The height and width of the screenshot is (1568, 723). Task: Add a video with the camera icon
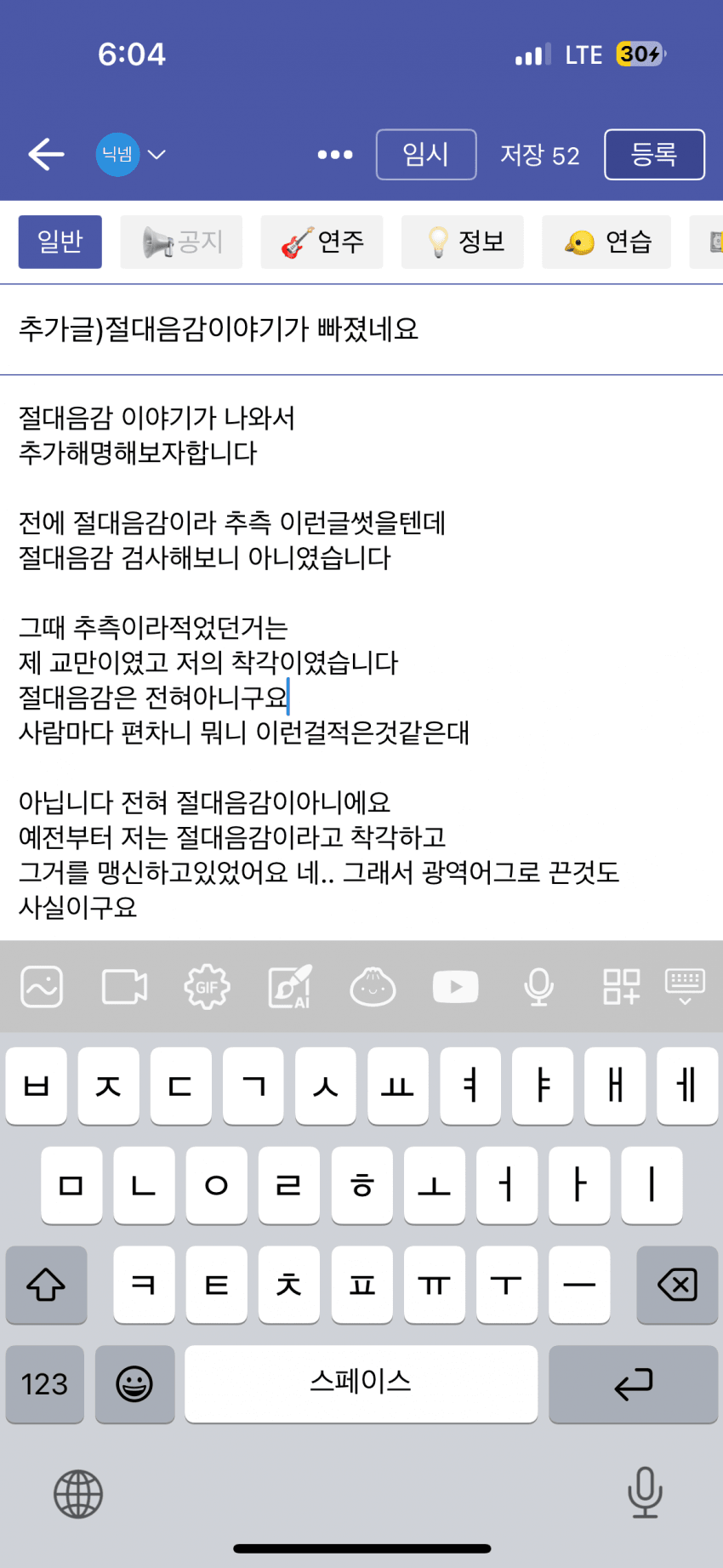coord(124,987)
